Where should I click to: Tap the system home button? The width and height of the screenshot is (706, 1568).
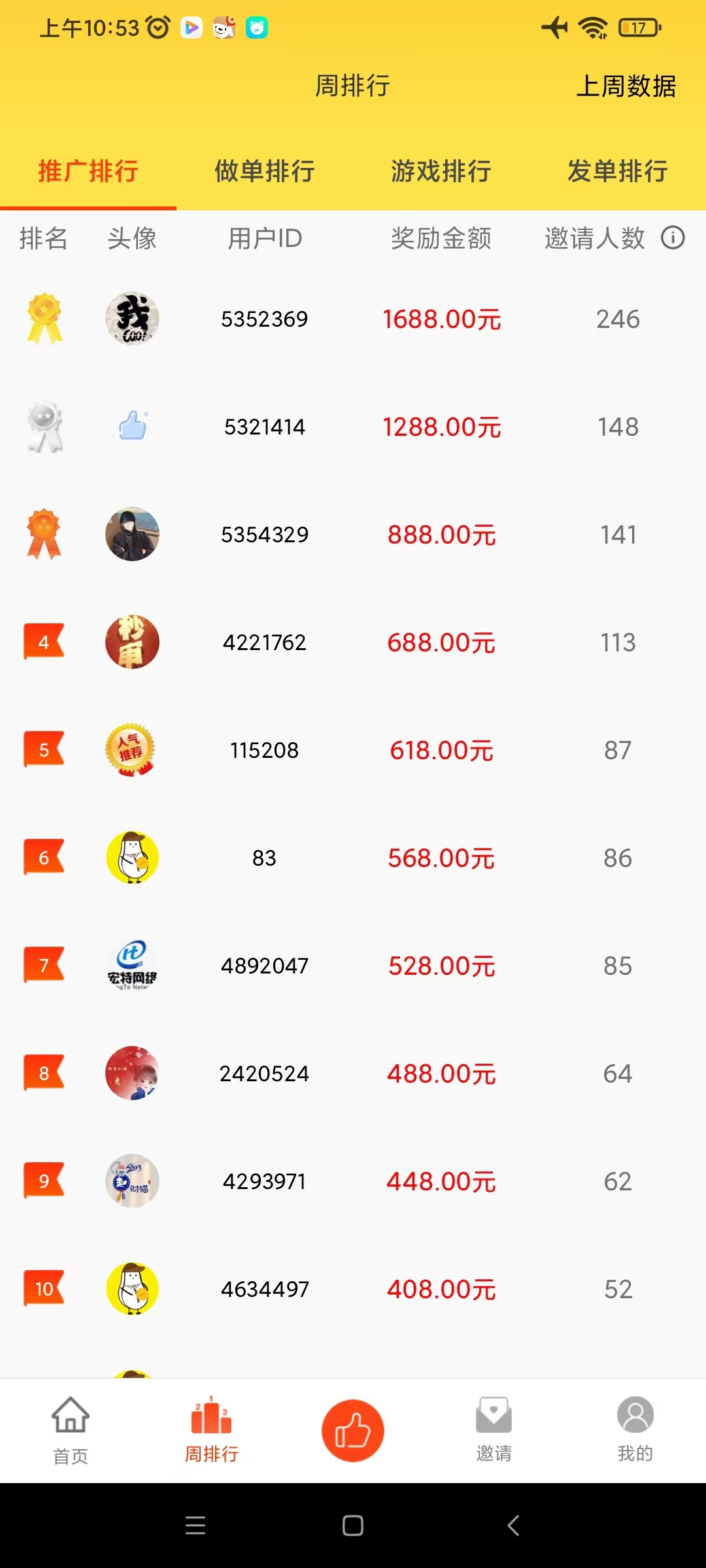click(353, 1526)
